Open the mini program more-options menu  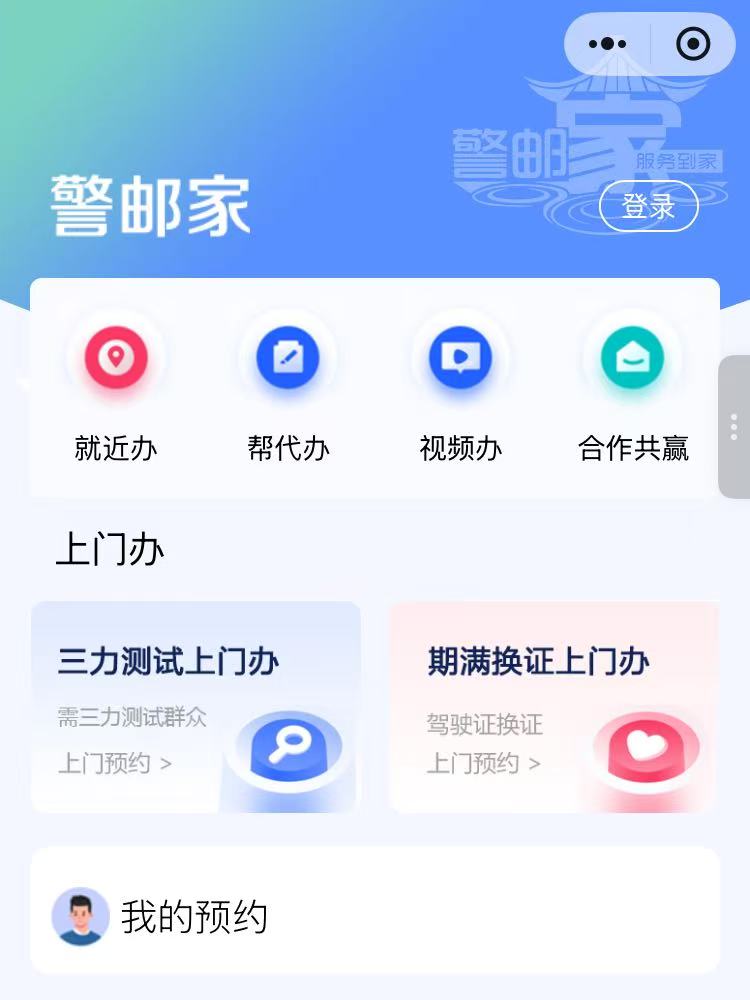[x=607, y=44]
